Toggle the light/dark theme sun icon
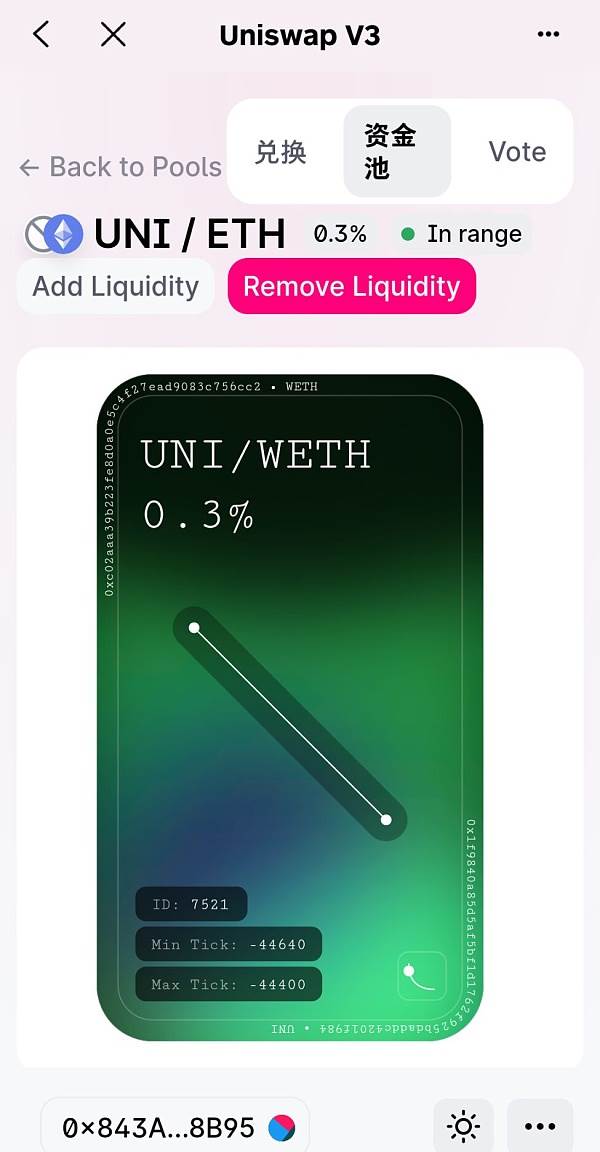This screenshot has height=1152, width=600. (x=464, y=1128)
